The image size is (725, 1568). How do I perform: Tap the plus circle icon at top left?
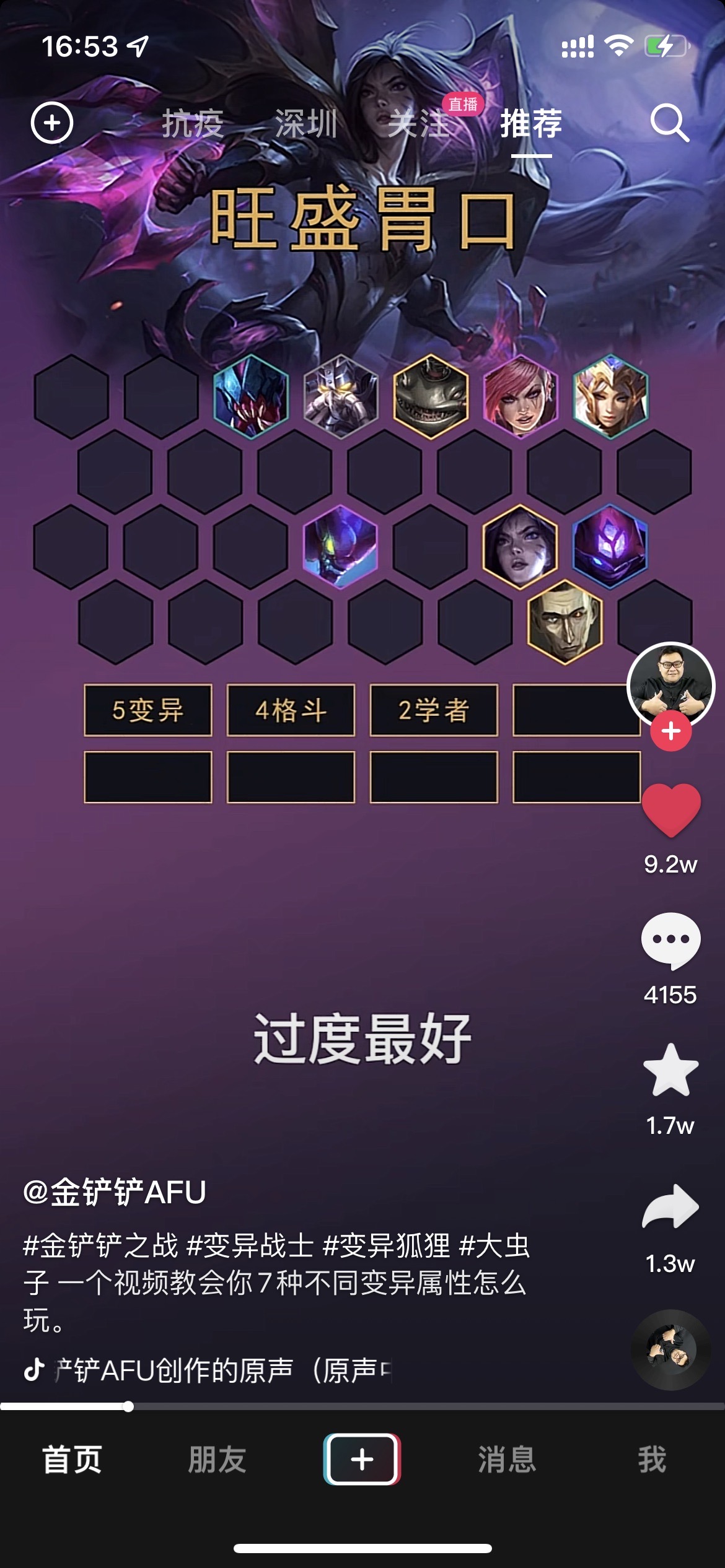point(52,123)
